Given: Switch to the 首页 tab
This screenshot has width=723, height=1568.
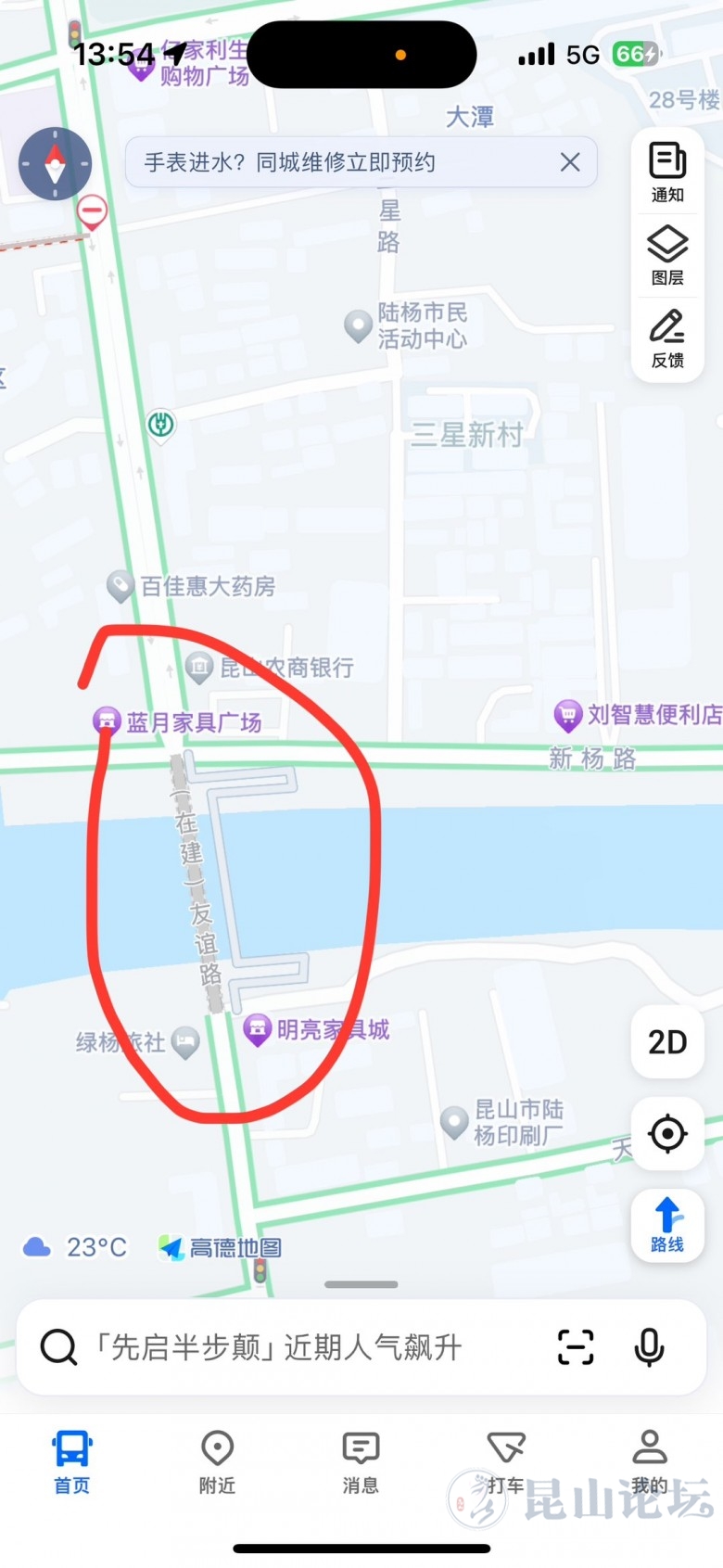Looking at the screenshot, I should pos(71,1462).
